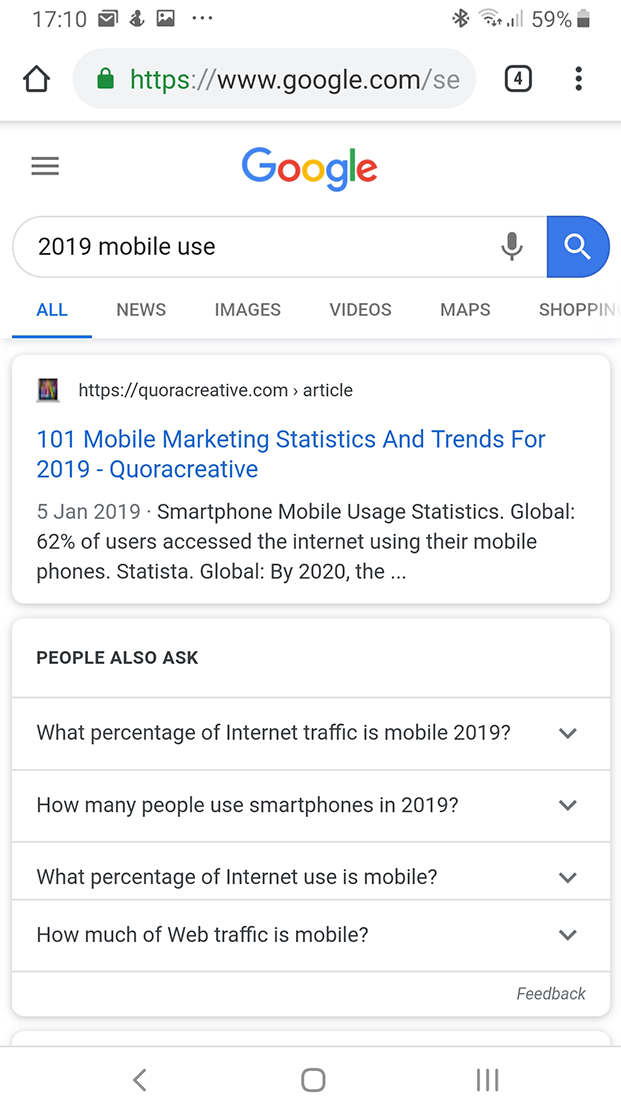Go back with the system back button

[140, 1079]
